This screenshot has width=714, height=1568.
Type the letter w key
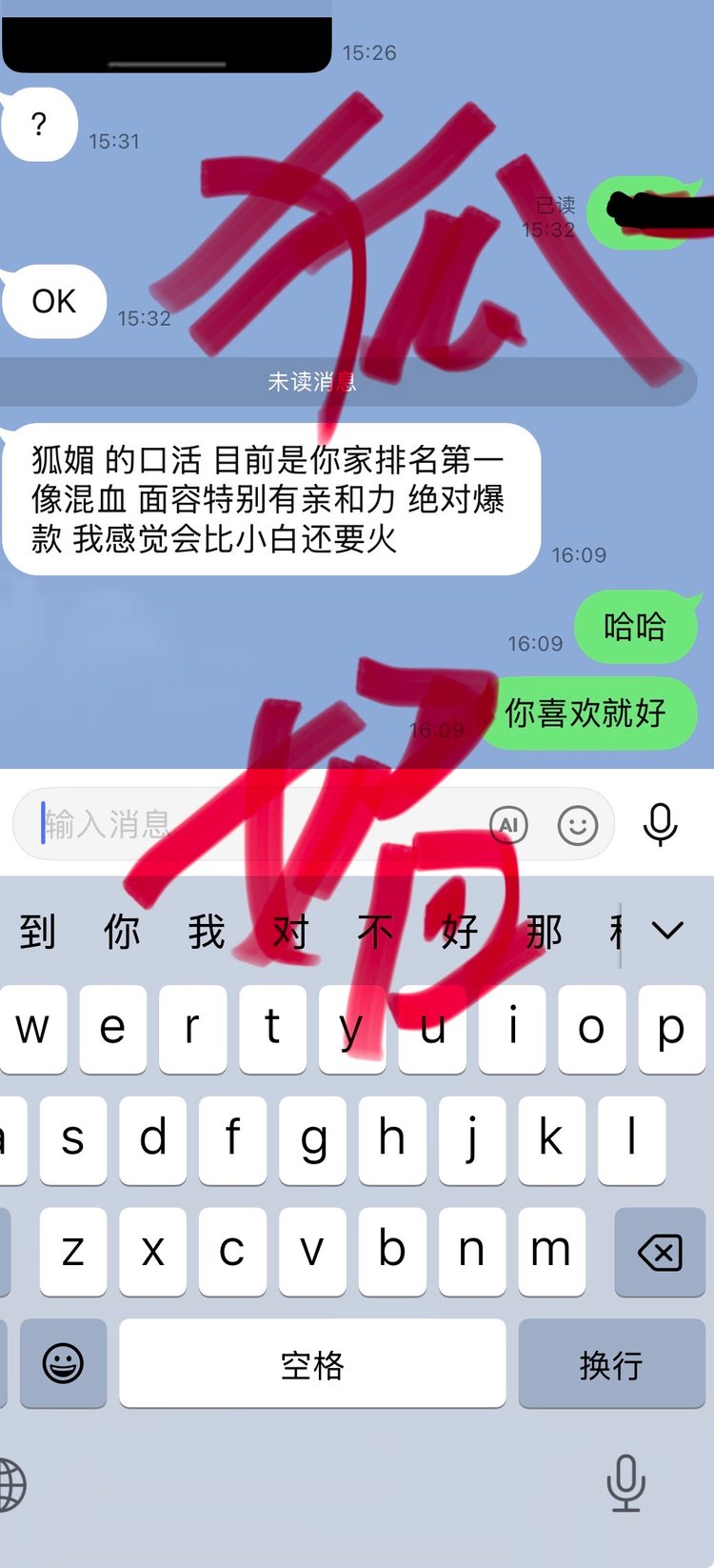pyautogui.click(x=32, y=1030)
